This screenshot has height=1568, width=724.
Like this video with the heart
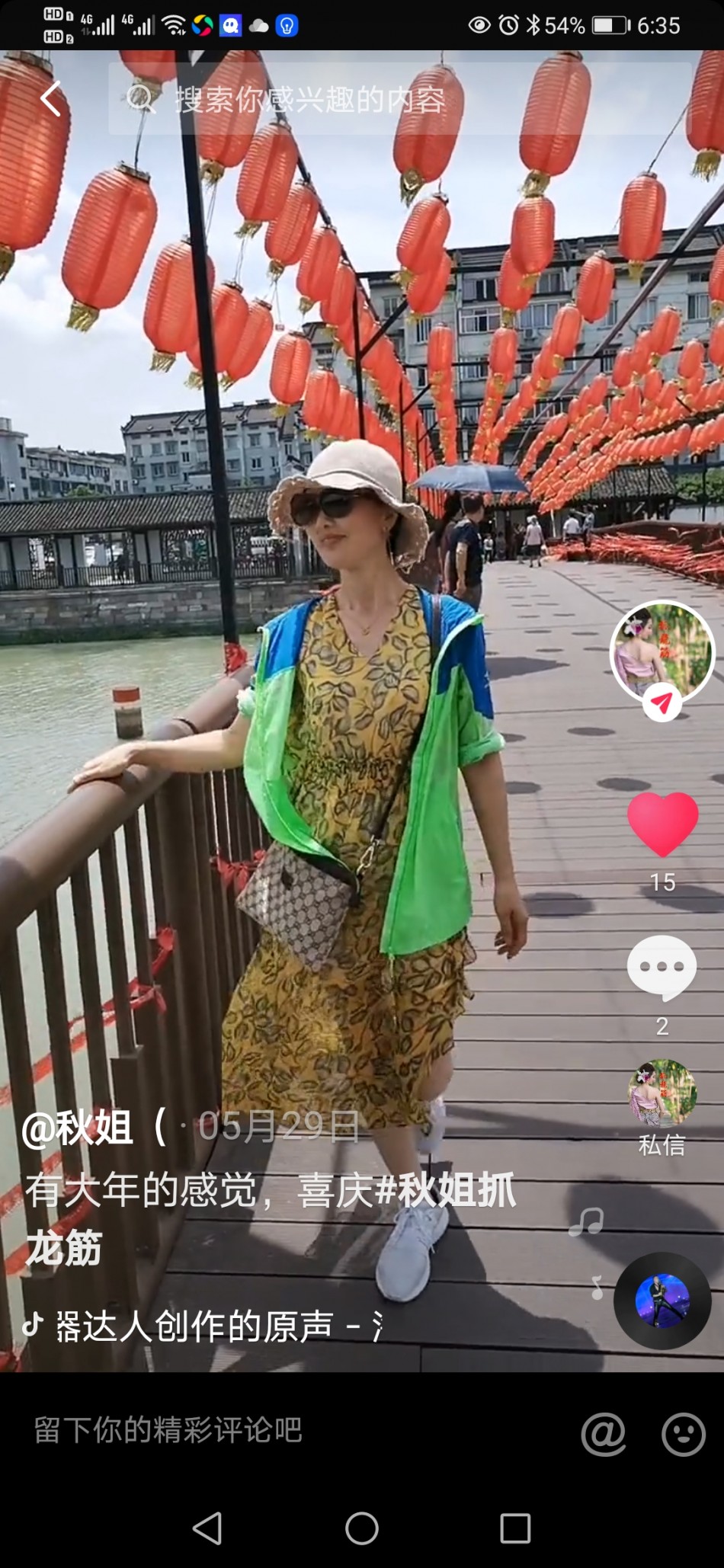click(662, 824)
